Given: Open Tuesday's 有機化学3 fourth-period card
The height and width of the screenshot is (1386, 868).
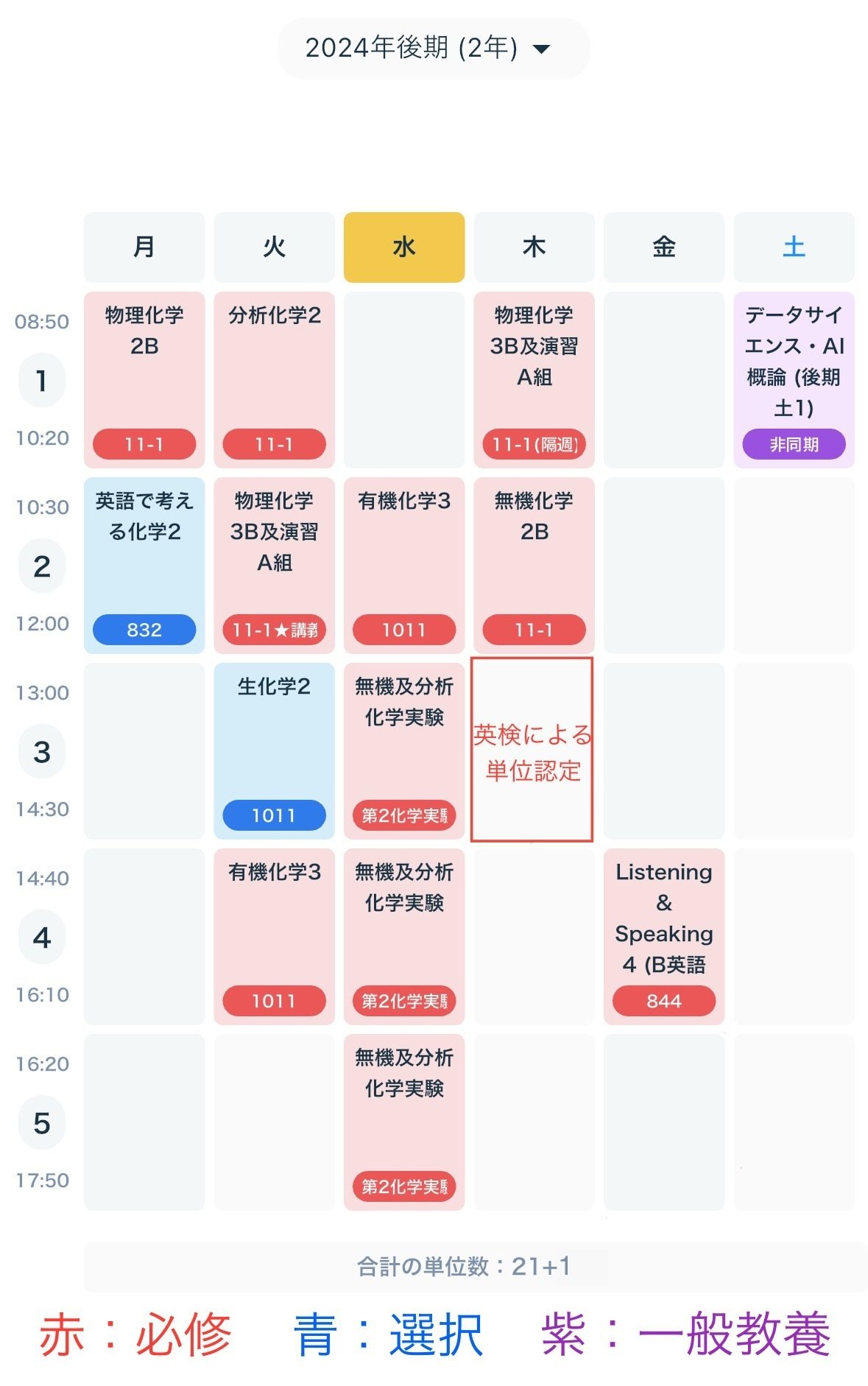Looking at the screenshot, I should point(274,935).
